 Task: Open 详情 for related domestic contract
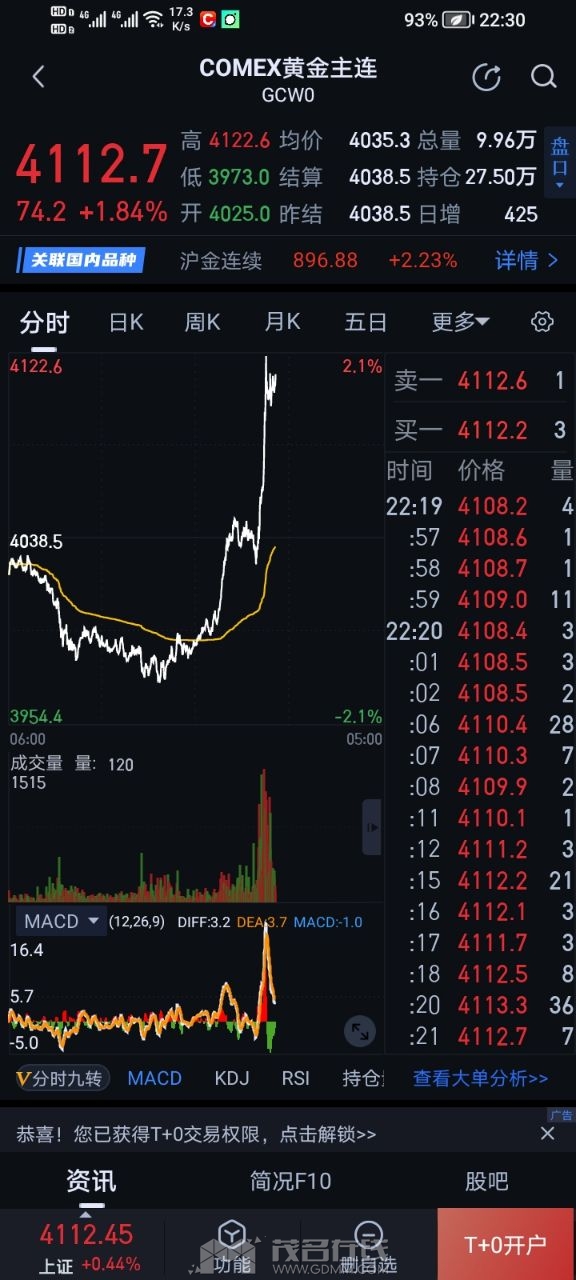[x=527, y=260]
